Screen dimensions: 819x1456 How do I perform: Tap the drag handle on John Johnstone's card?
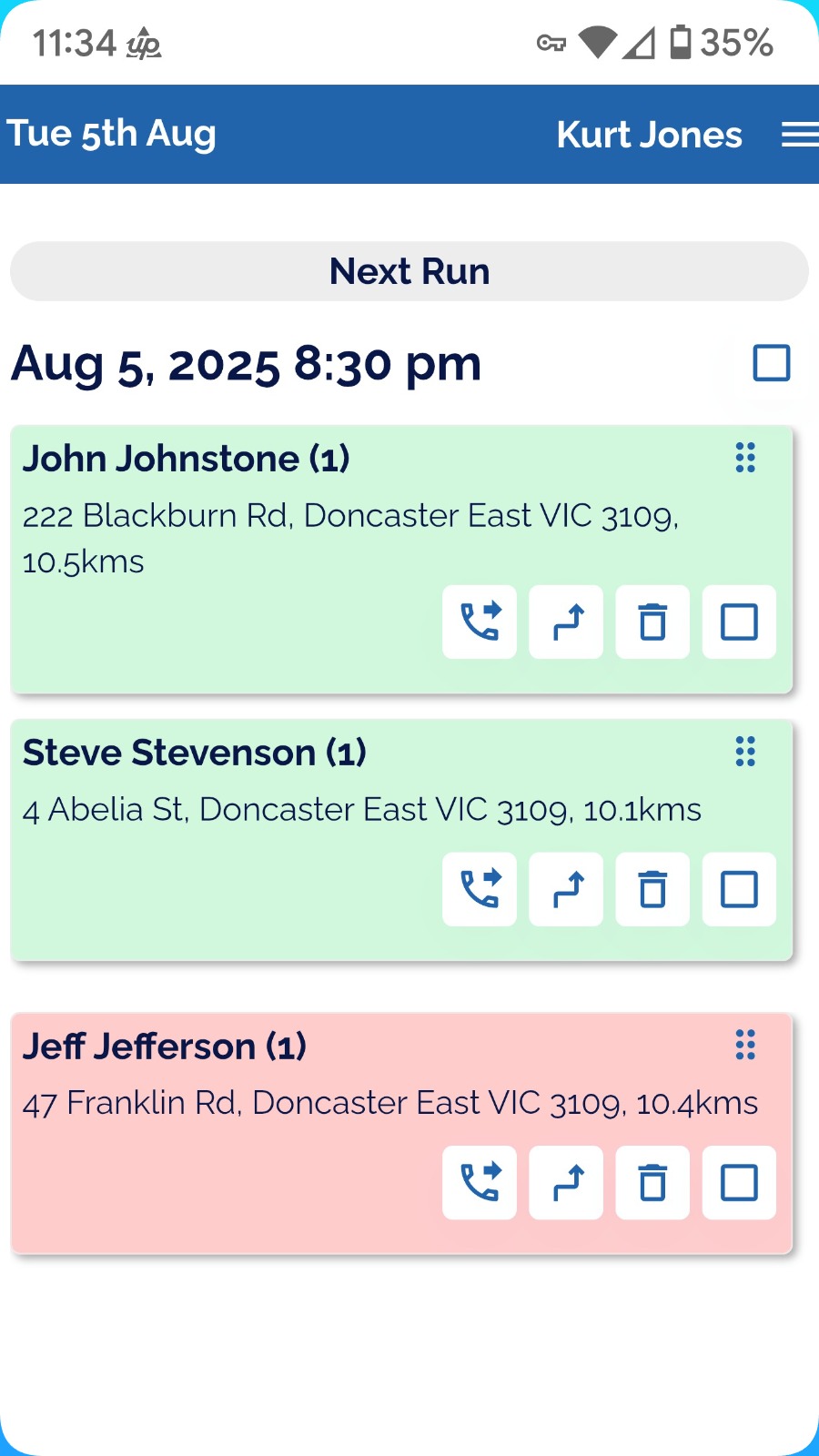click(x=745, y=458)
